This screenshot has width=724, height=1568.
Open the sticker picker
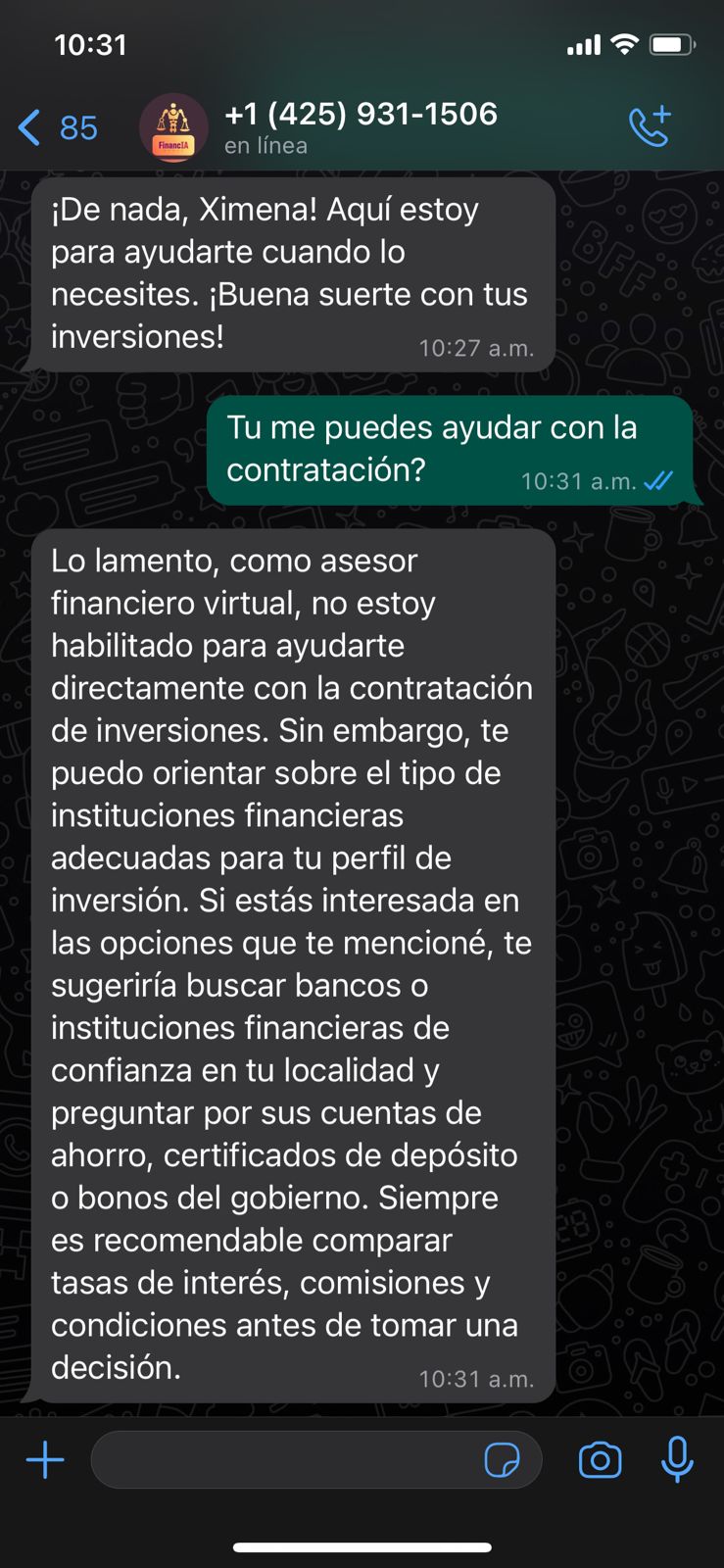[x=503, y=1459]
